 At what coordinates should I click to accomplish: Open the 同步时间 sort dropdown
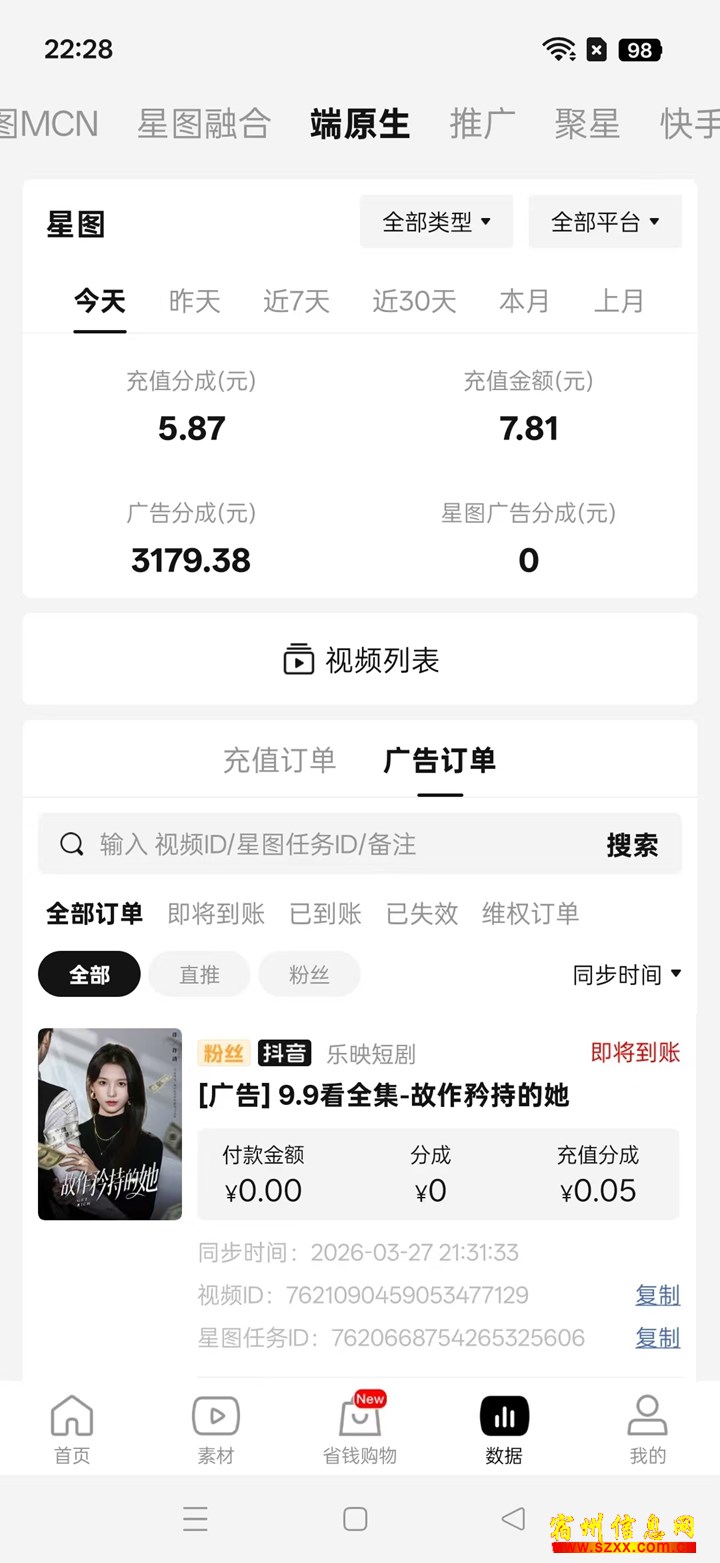(627, 974)
